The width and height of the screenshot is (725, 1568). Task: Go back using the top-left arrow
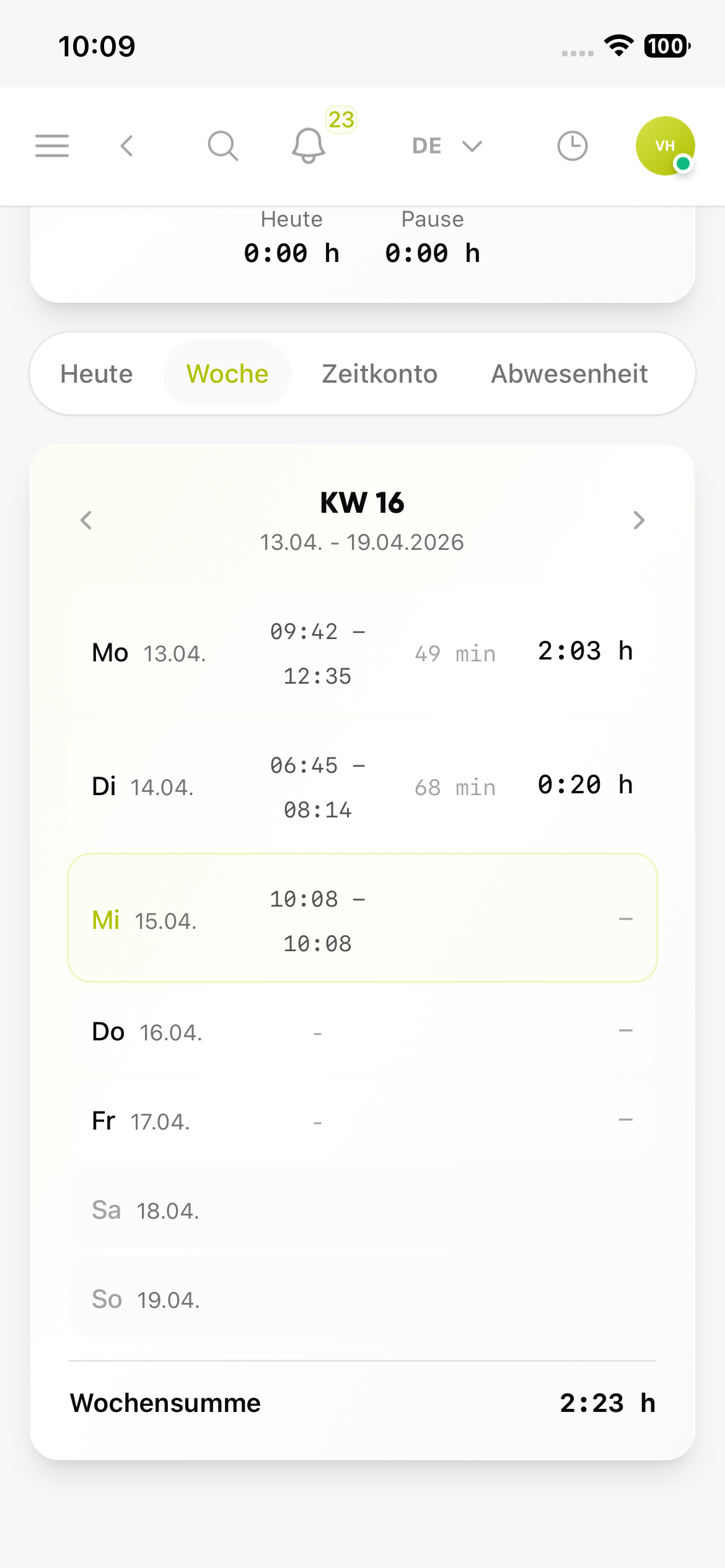click(x=126, y=146)
